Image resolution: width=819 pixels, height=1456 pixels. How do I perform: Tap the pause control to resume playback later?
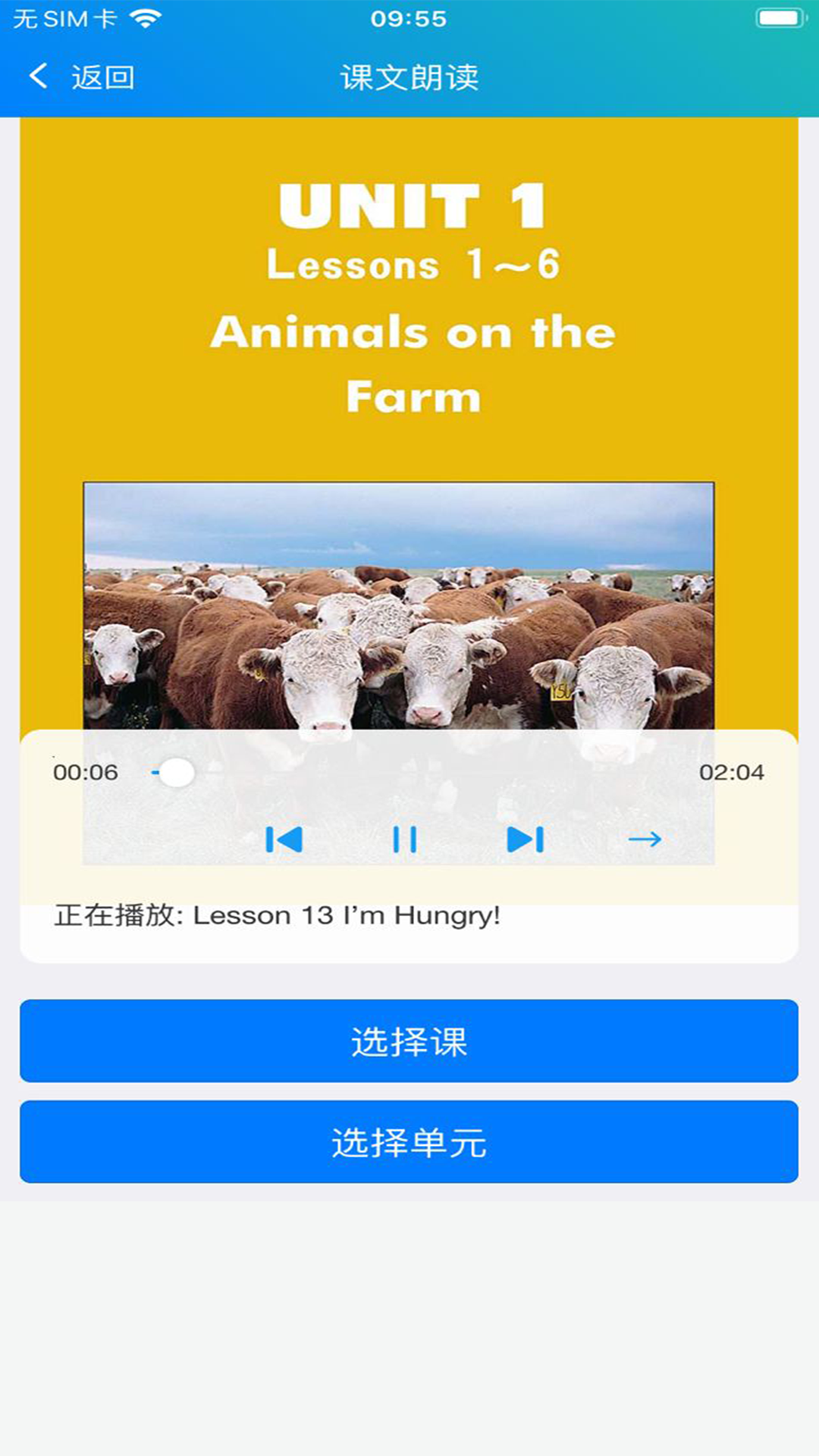[404, 839]
